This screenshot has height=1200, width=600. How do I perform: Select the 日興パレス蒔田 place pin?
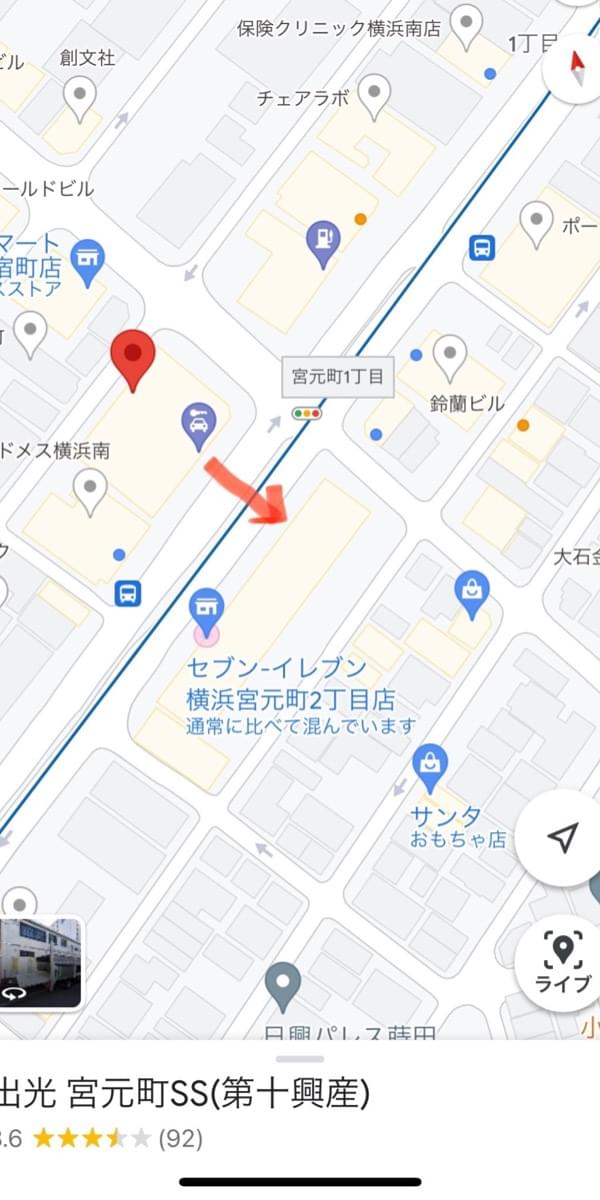coord(283,987)
